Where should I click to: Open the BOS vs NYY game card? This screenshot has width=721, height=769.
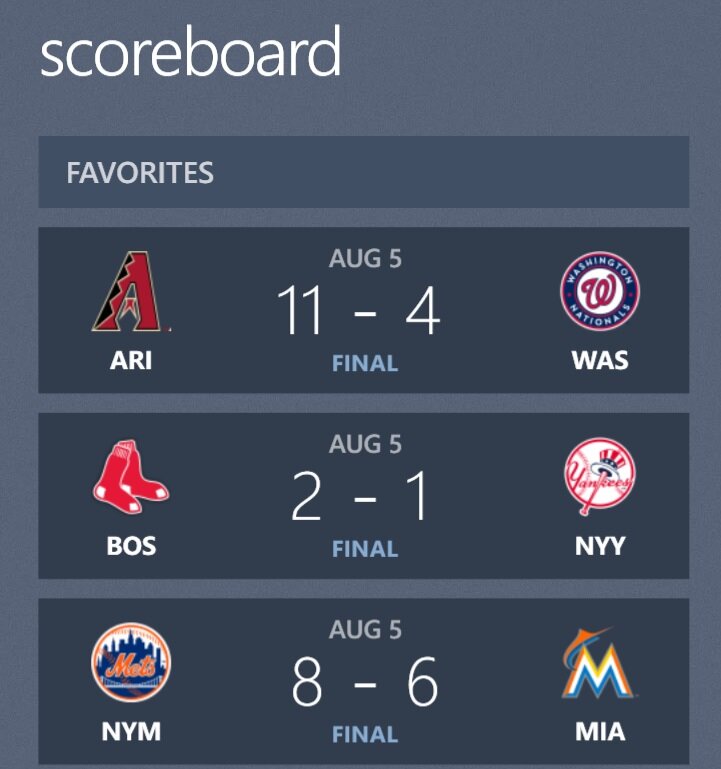(364, 496)
